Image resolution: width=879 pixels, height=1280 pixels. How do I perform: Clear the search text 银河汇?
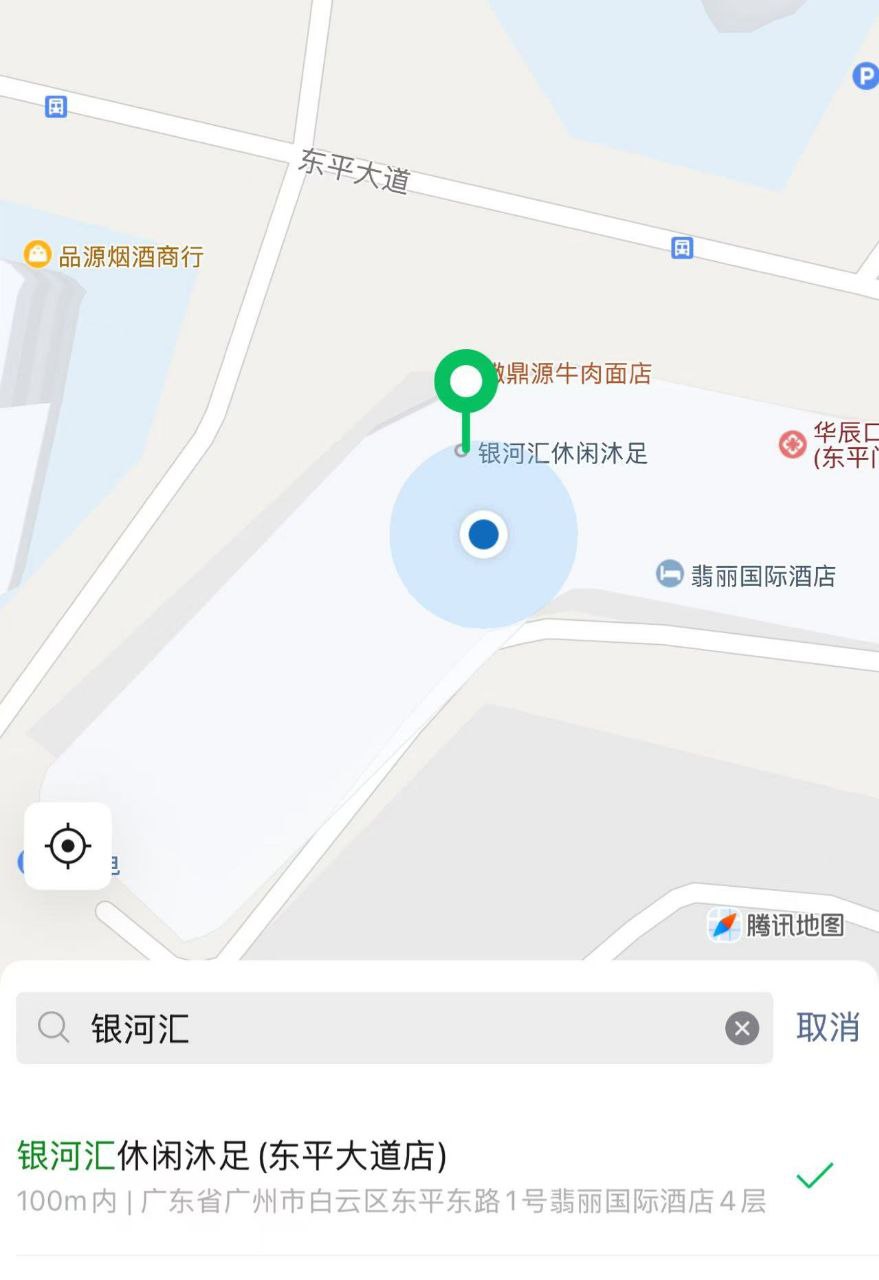741,1028
